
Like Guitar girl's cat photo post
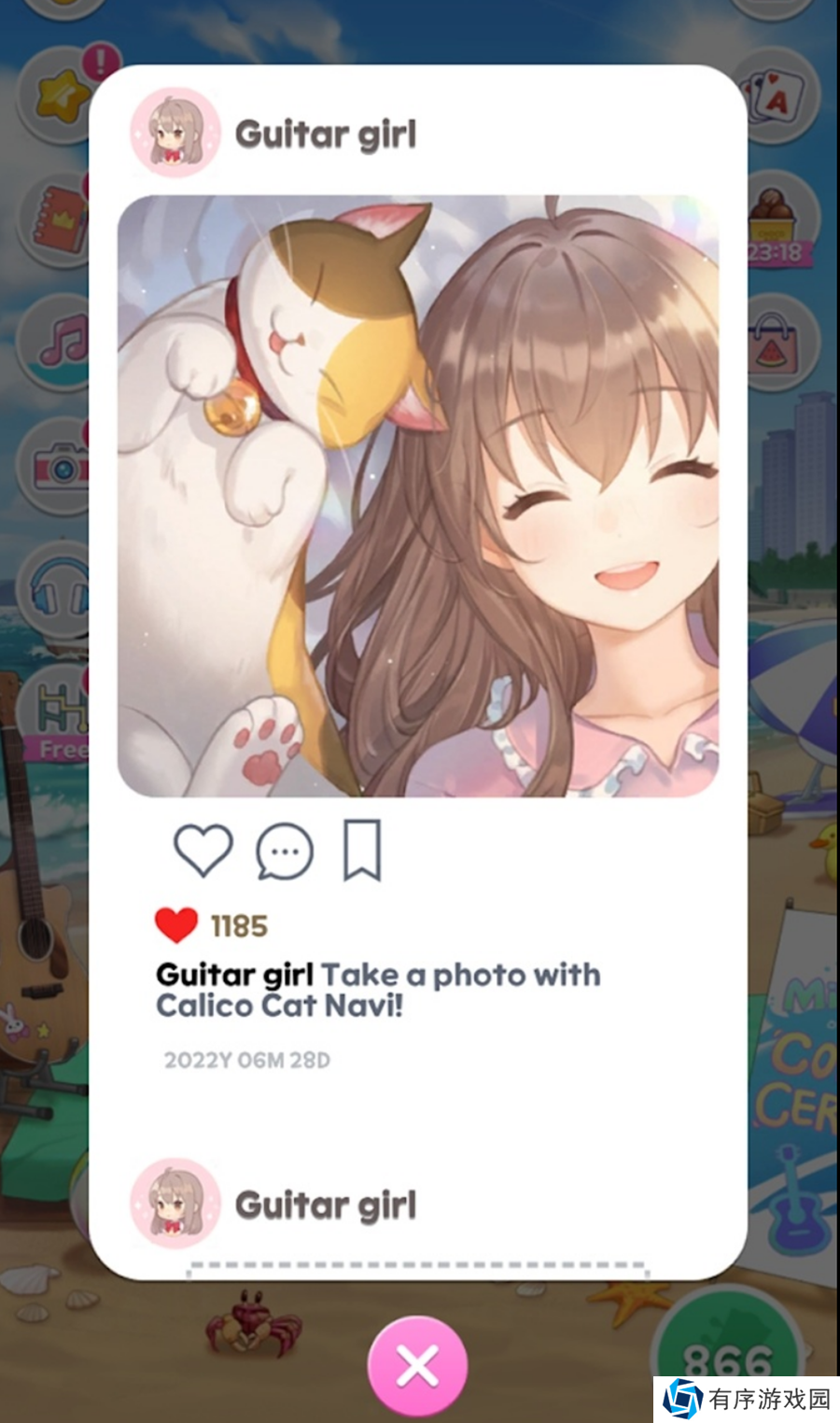point(203,850)
